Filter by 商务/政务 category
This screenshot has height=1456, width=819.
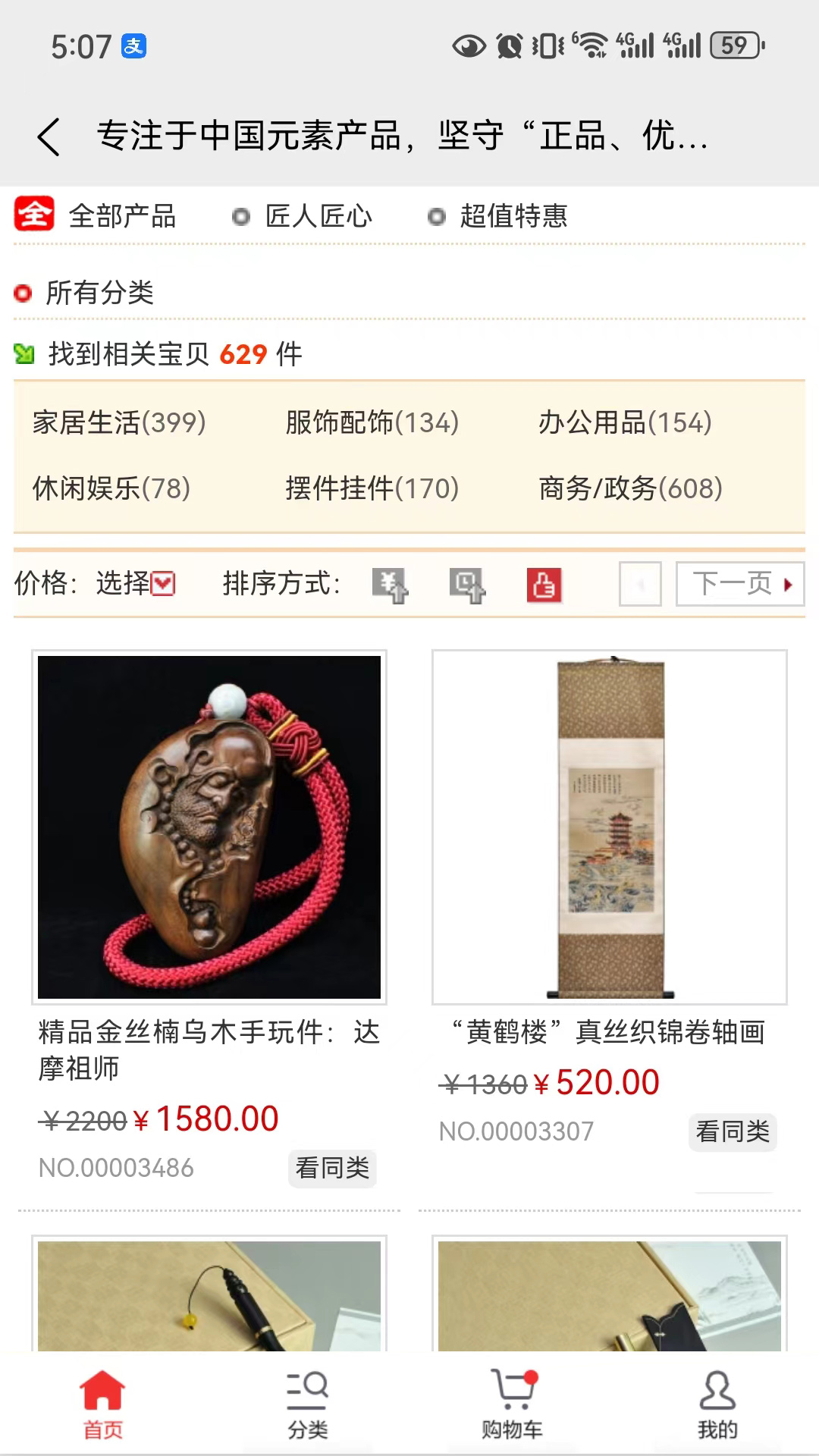pos(630,488)
